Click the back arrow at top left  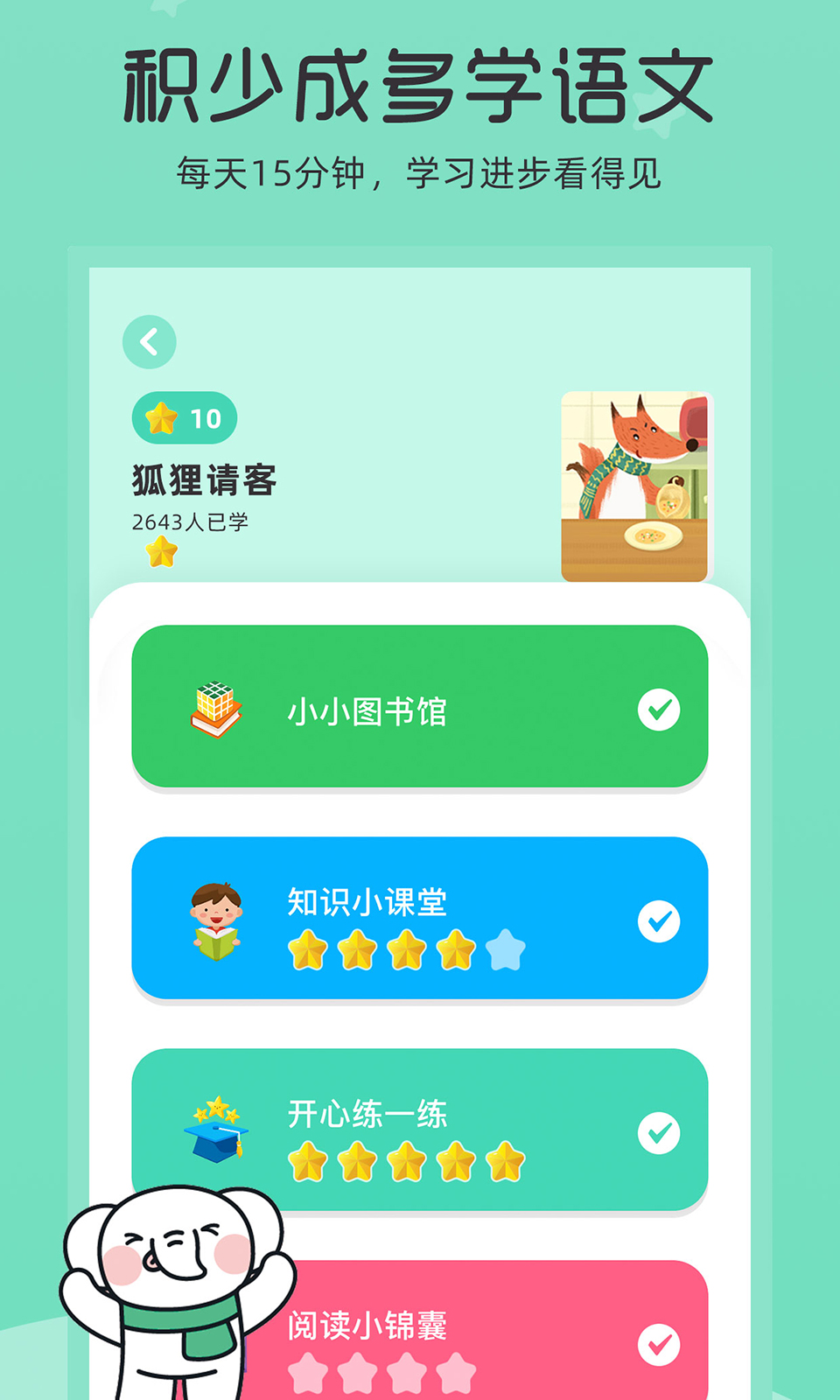click(150, 341)
